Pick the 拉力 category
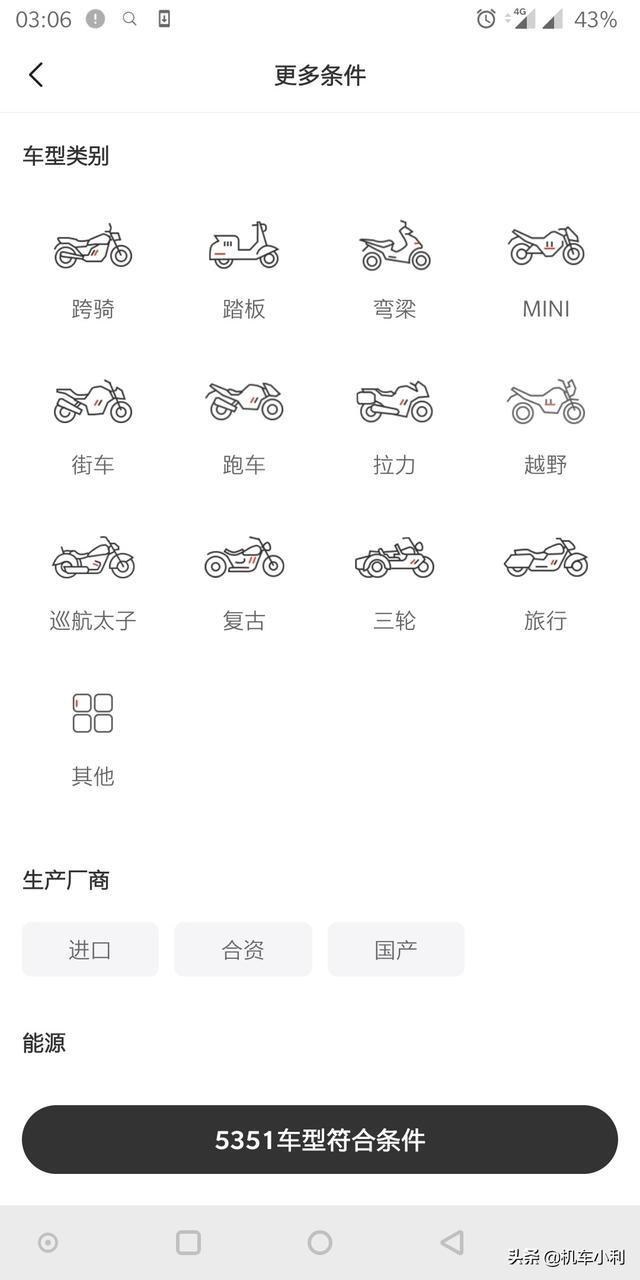 pyautogui.click(x=394, y=426)
